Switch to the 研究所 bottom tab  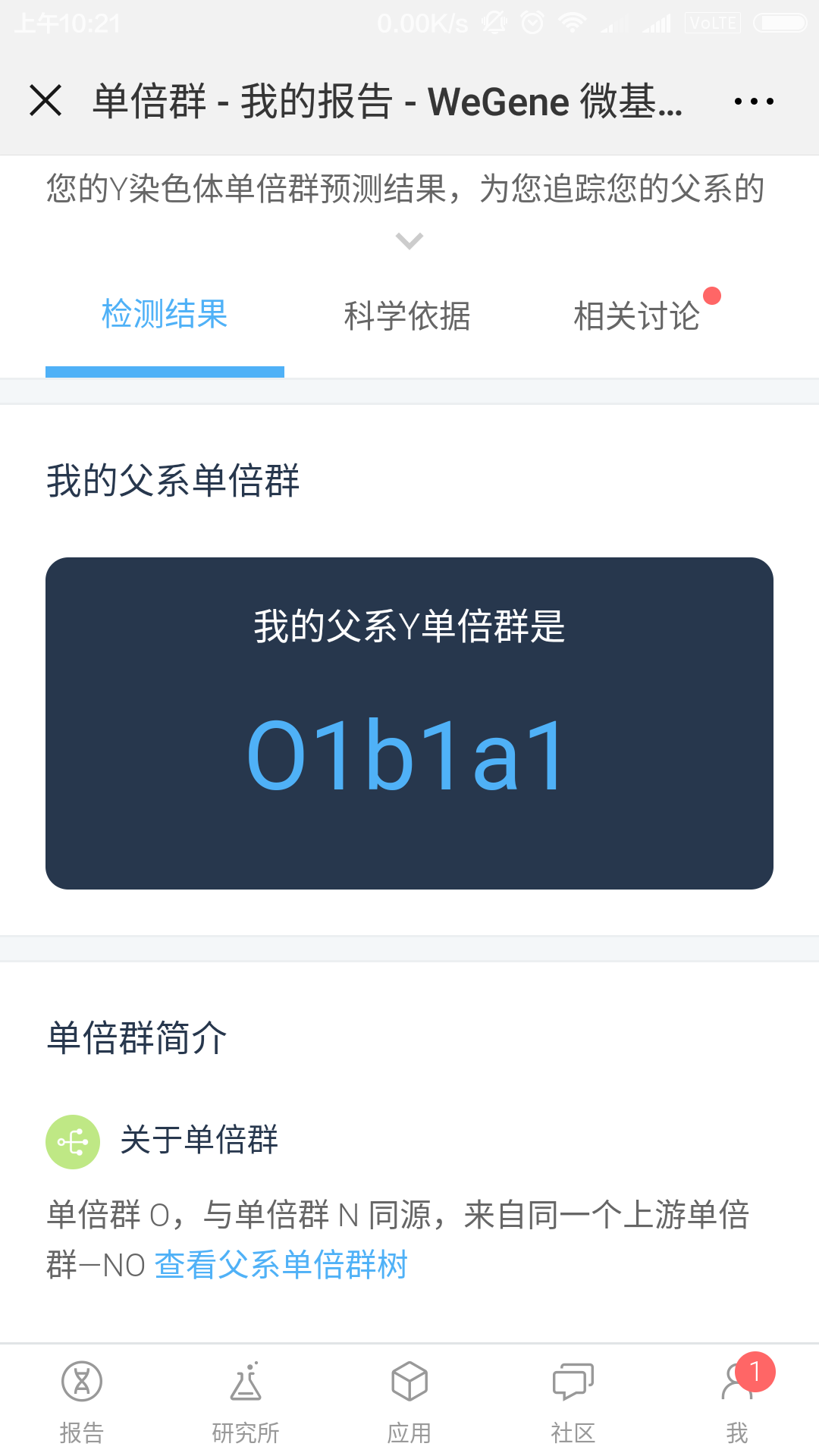point(246,1401)
